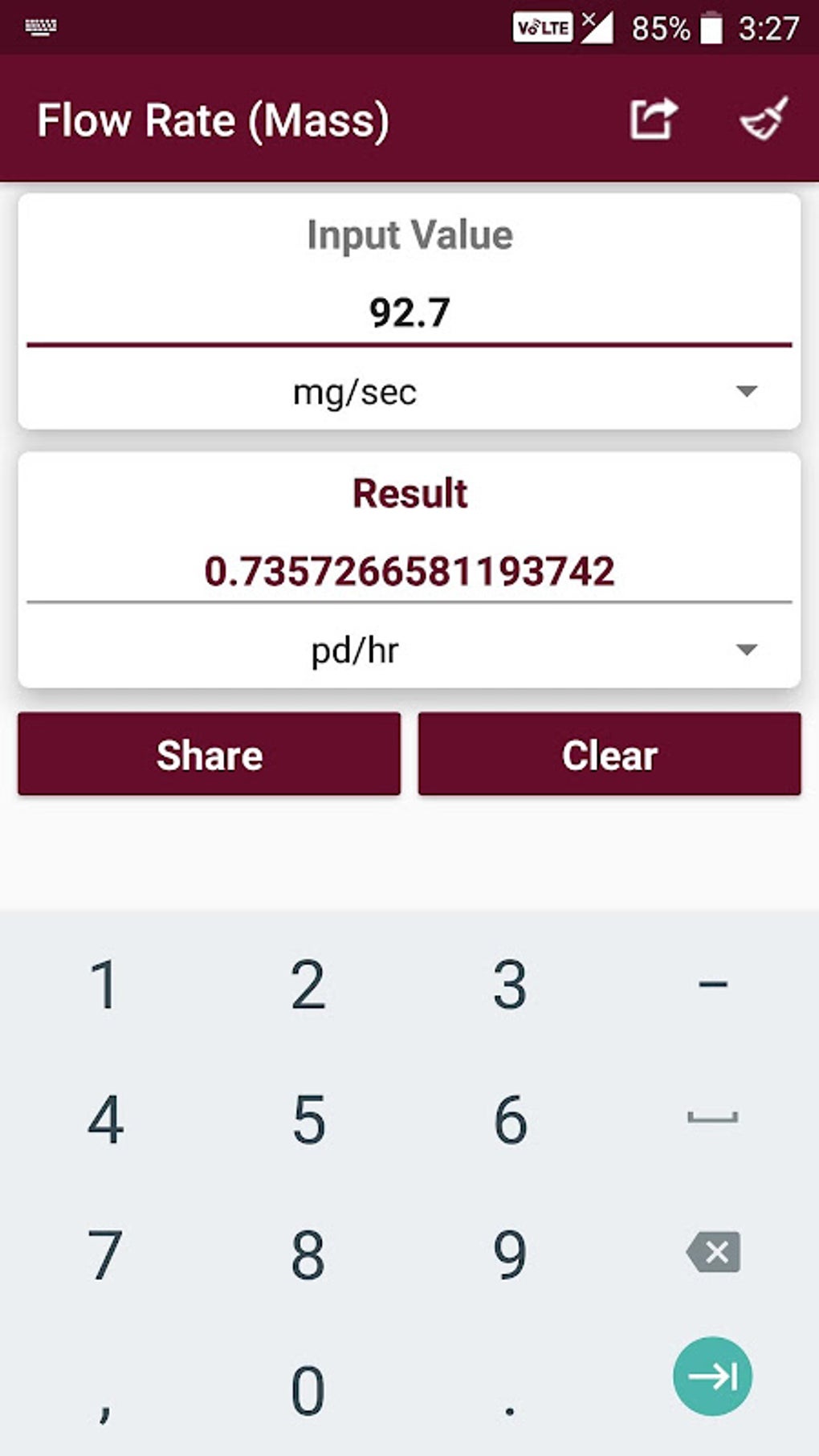Tap the share icon in the app bar
The width and height of the screenshot is (819, 1456).
(x=652, y=120)
